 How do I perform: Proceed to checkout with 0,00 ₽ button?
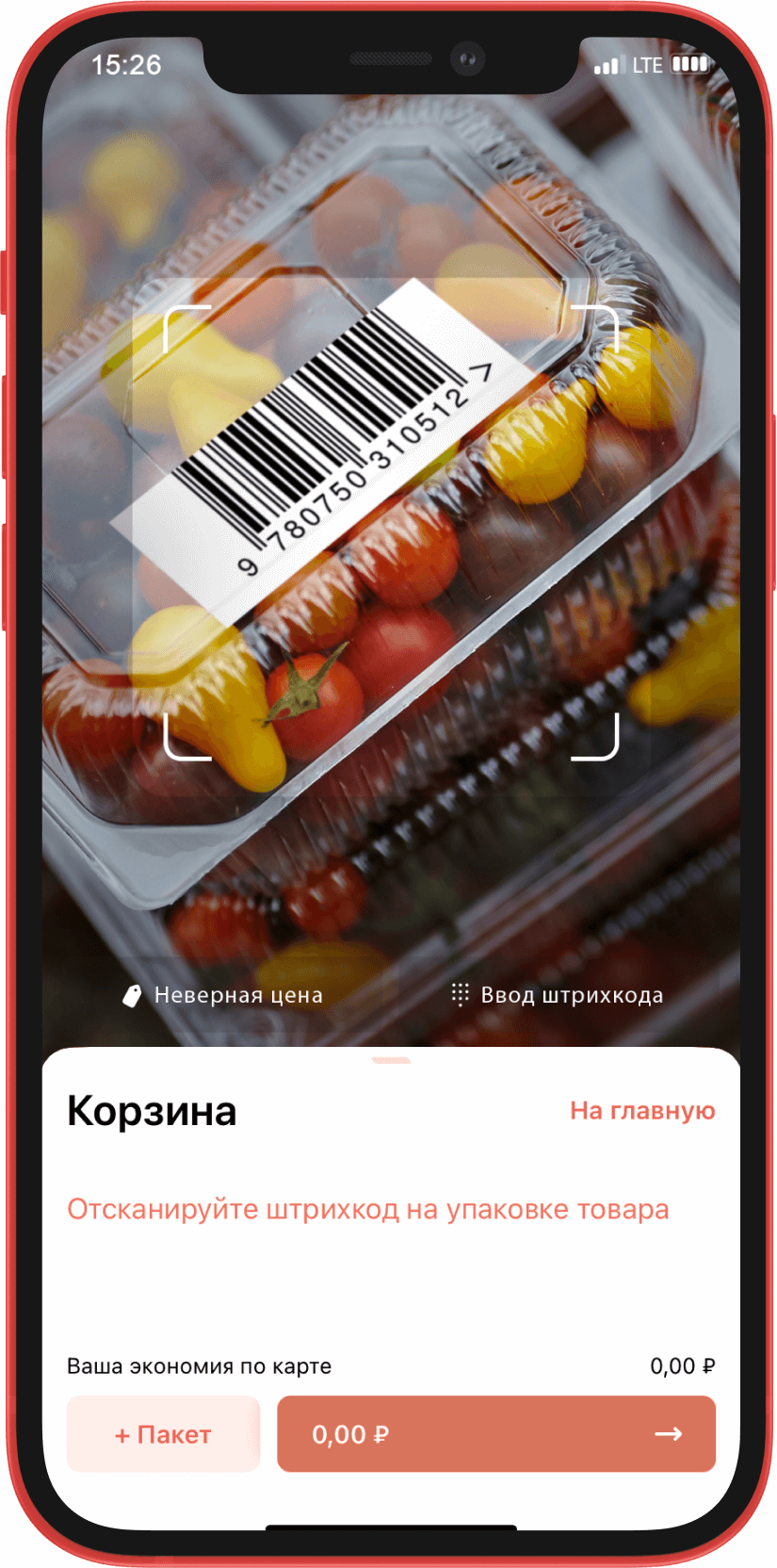coord(496,1434)
